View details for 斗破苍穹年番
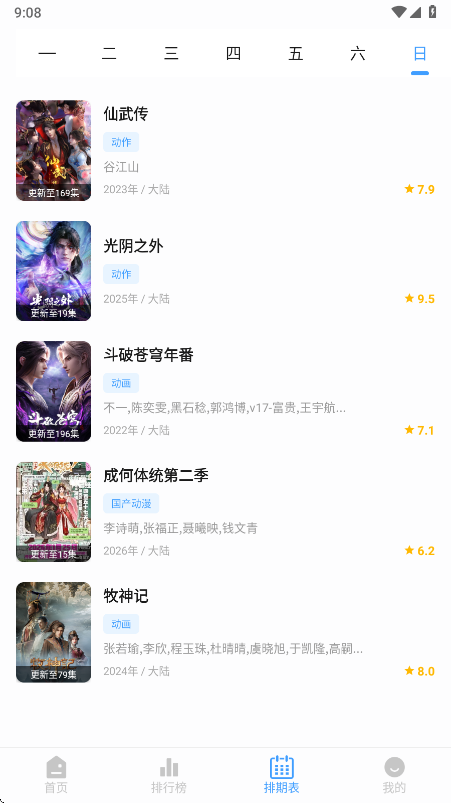 click(x=225, y=391)
